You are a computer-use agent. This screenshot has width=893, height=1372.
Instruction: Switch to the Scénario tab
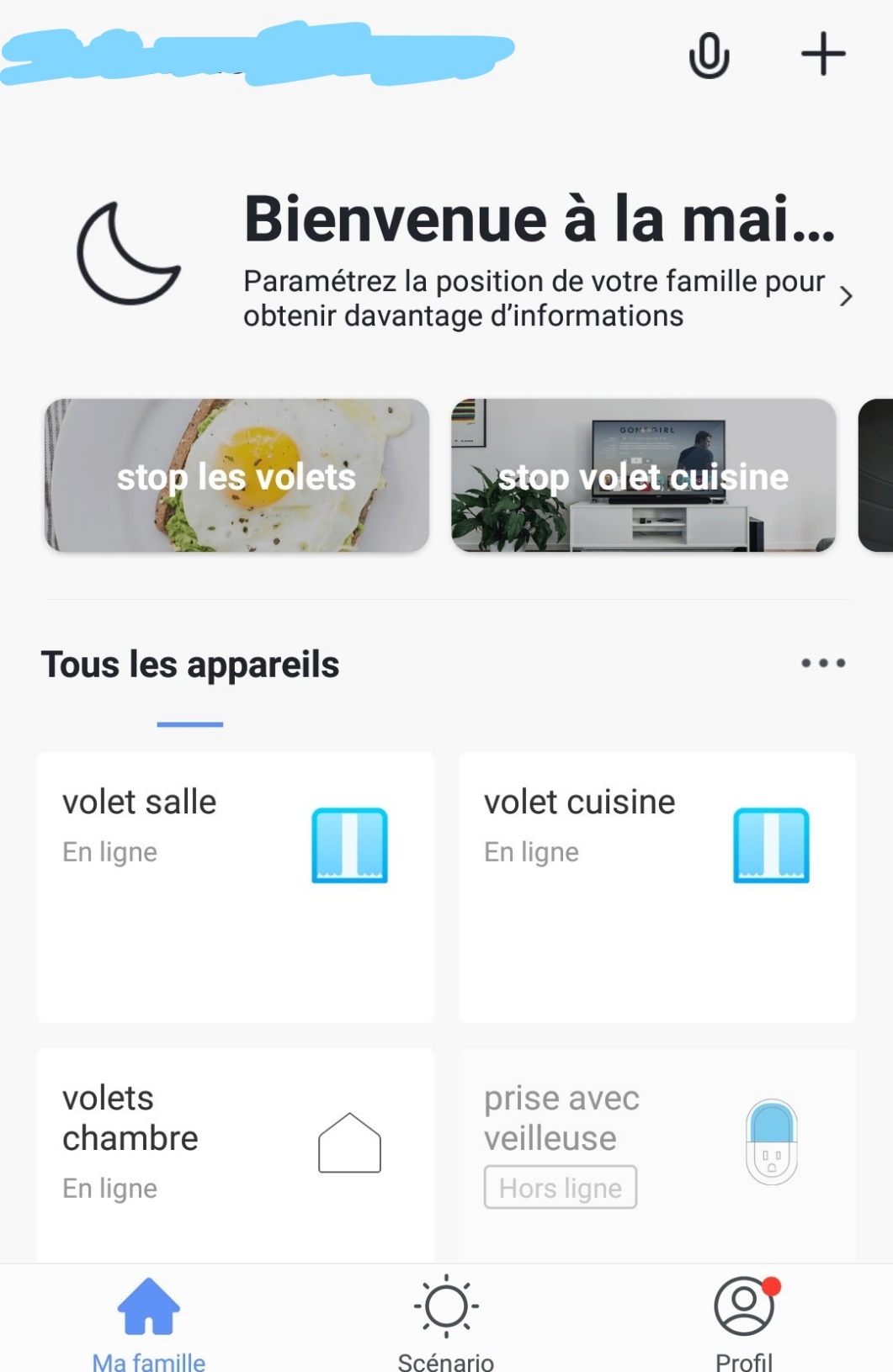pyautogui.click(x=446, y=1320)
